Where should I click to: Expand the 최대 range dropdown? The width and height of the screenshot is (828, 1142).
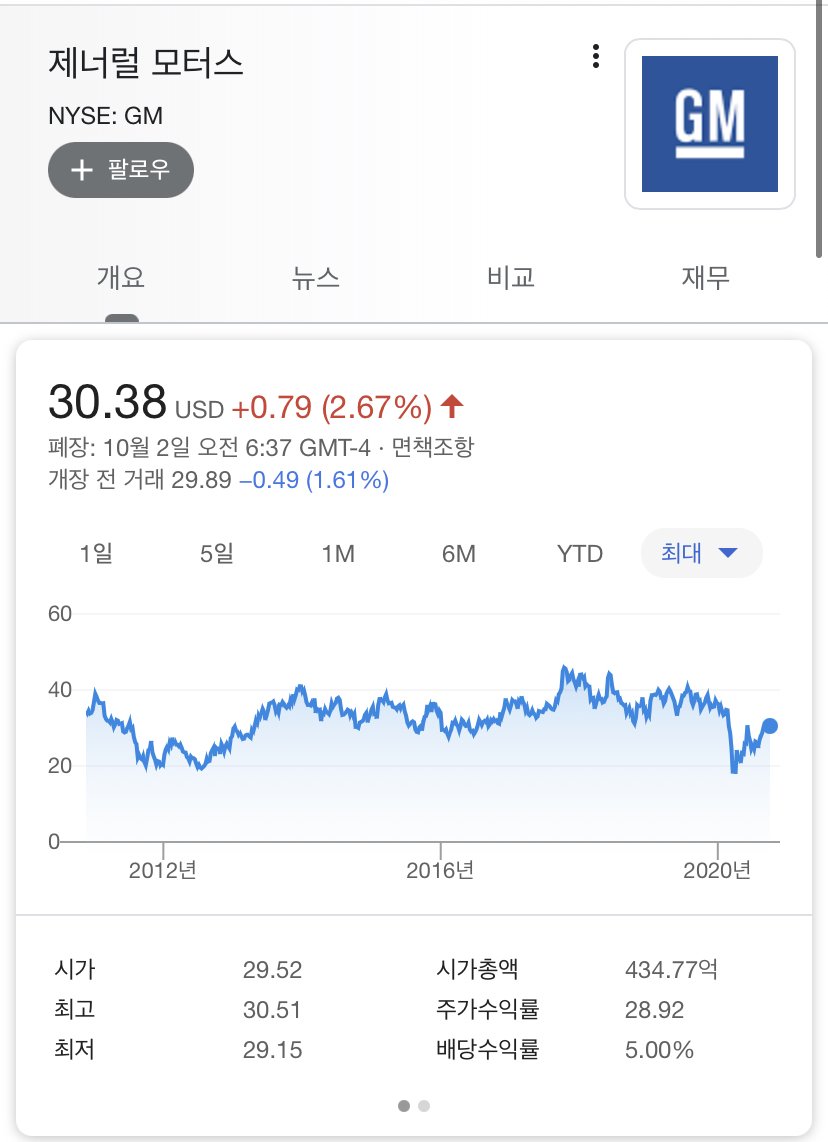click(701, 553)
